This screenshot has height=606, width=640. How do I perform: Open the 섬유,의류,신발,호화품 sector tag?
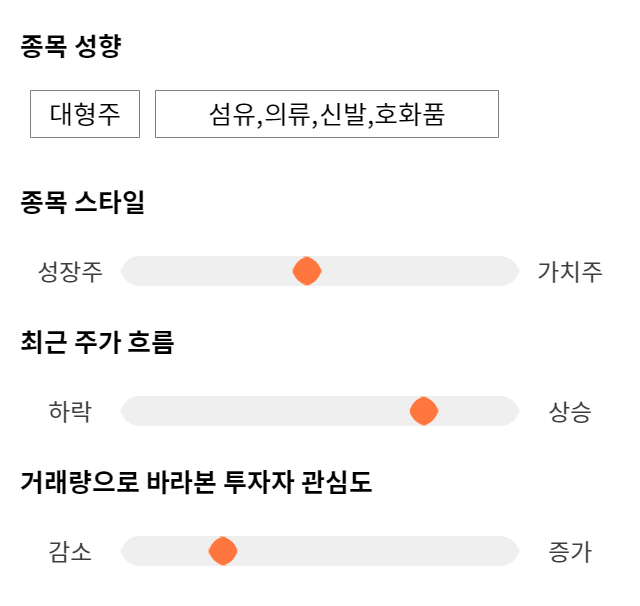coord(327,114)
